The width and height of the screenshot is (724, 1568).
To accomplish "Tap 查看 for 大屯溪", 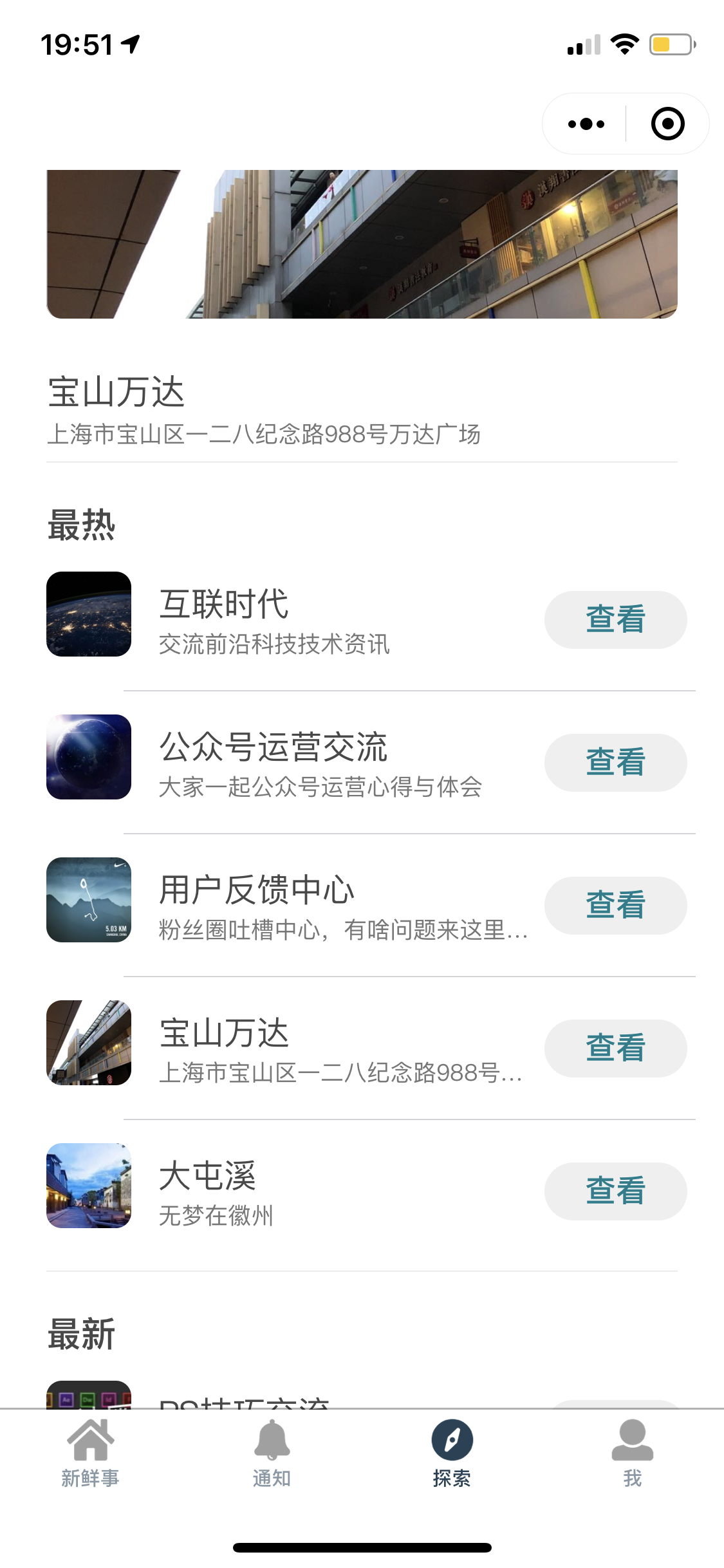I will coord(615,1191).
